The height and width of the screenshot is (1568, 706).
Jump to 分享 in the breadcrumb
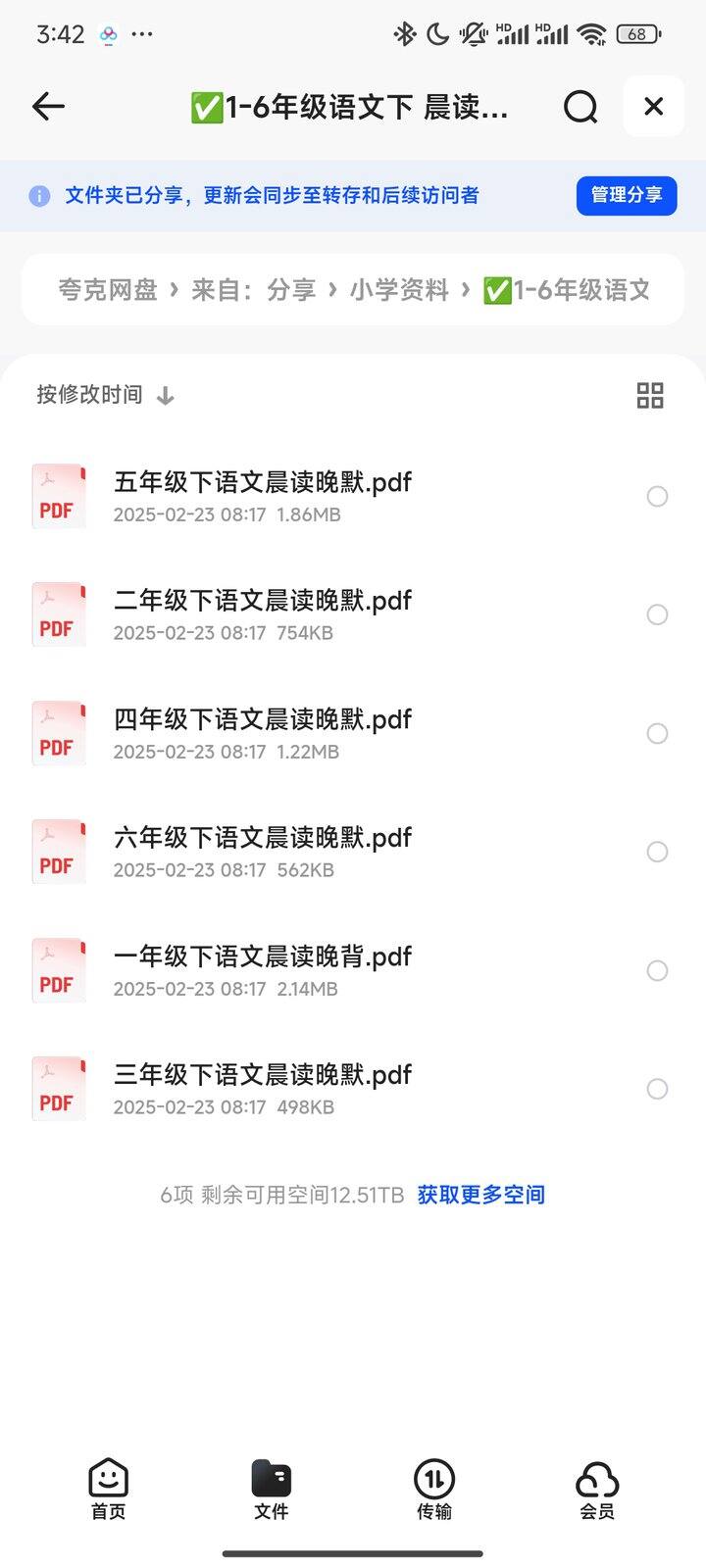click(291, 289)
